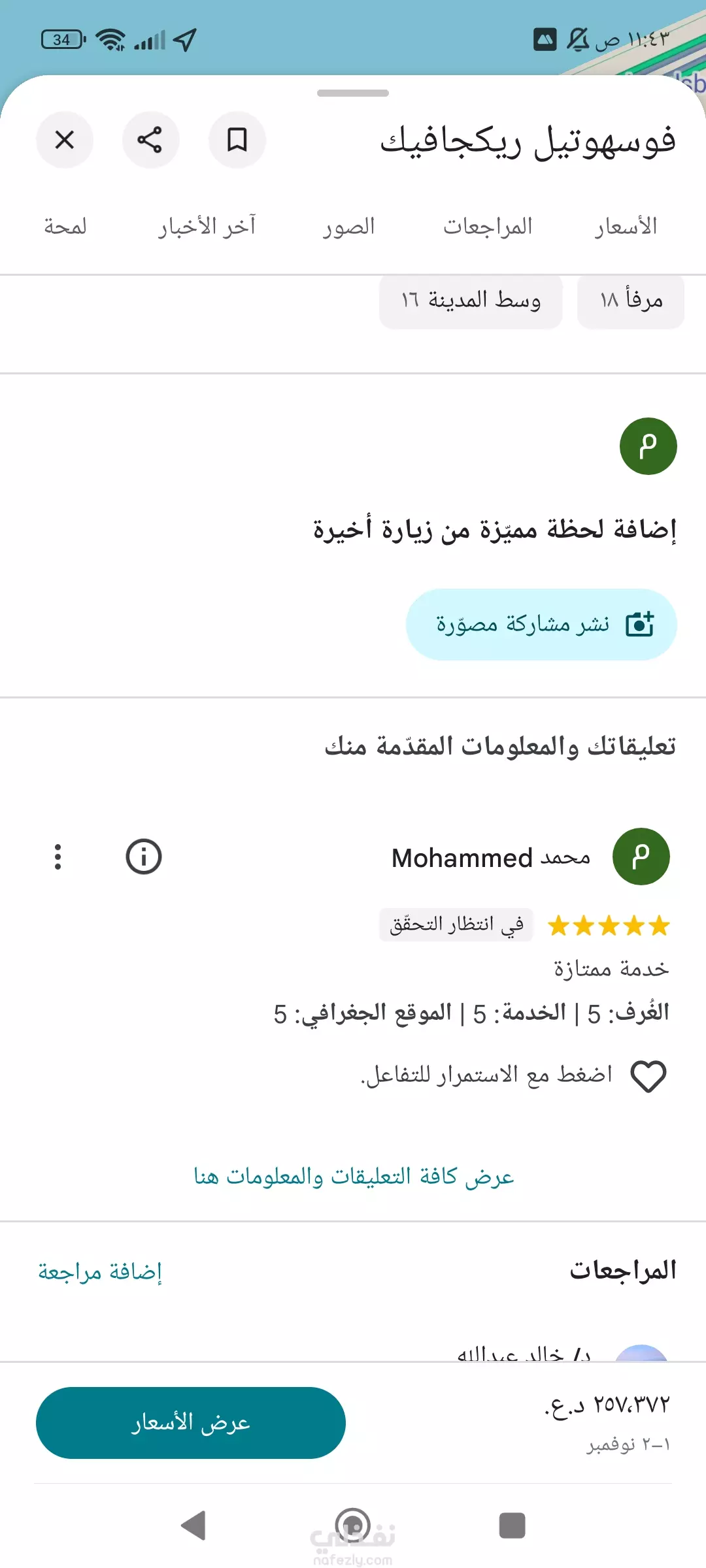
Task: Open info icon on Mohammed's review
Action: point(144,857)
